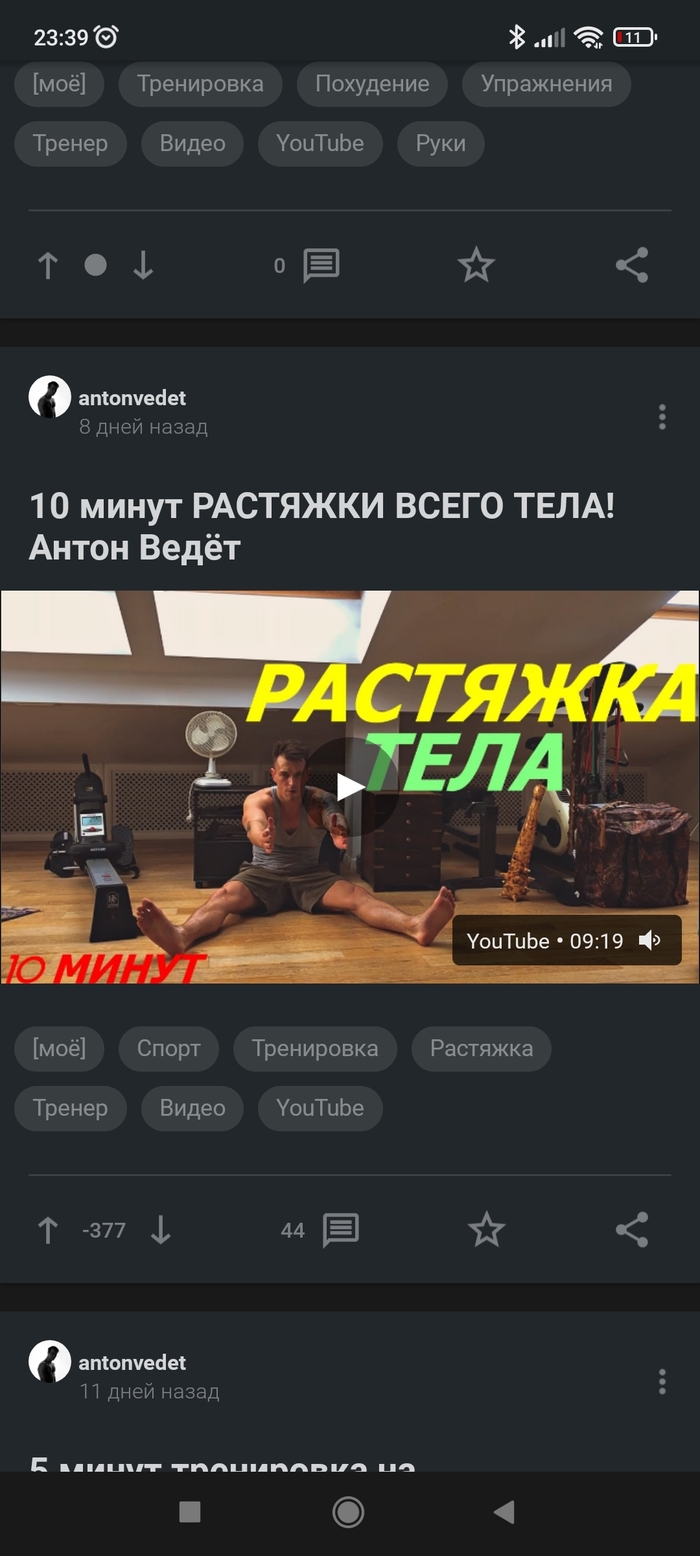This screenshot has width=700, height=1556.
Task: Play the РАСТЯЖКА ТЕЛА video
Action: pos(350,787)
